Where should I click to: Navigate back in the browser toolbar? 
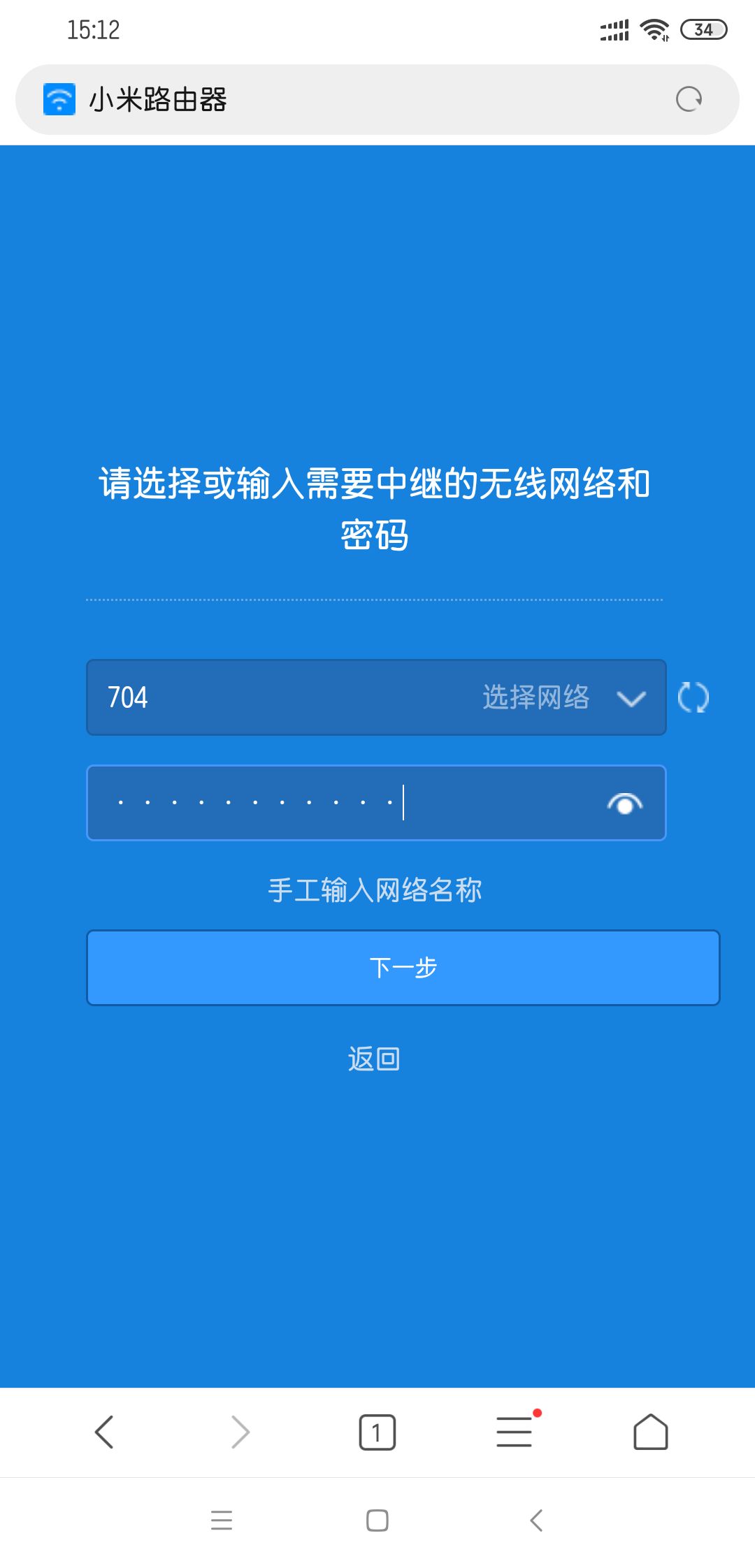tap(104, 1432)
